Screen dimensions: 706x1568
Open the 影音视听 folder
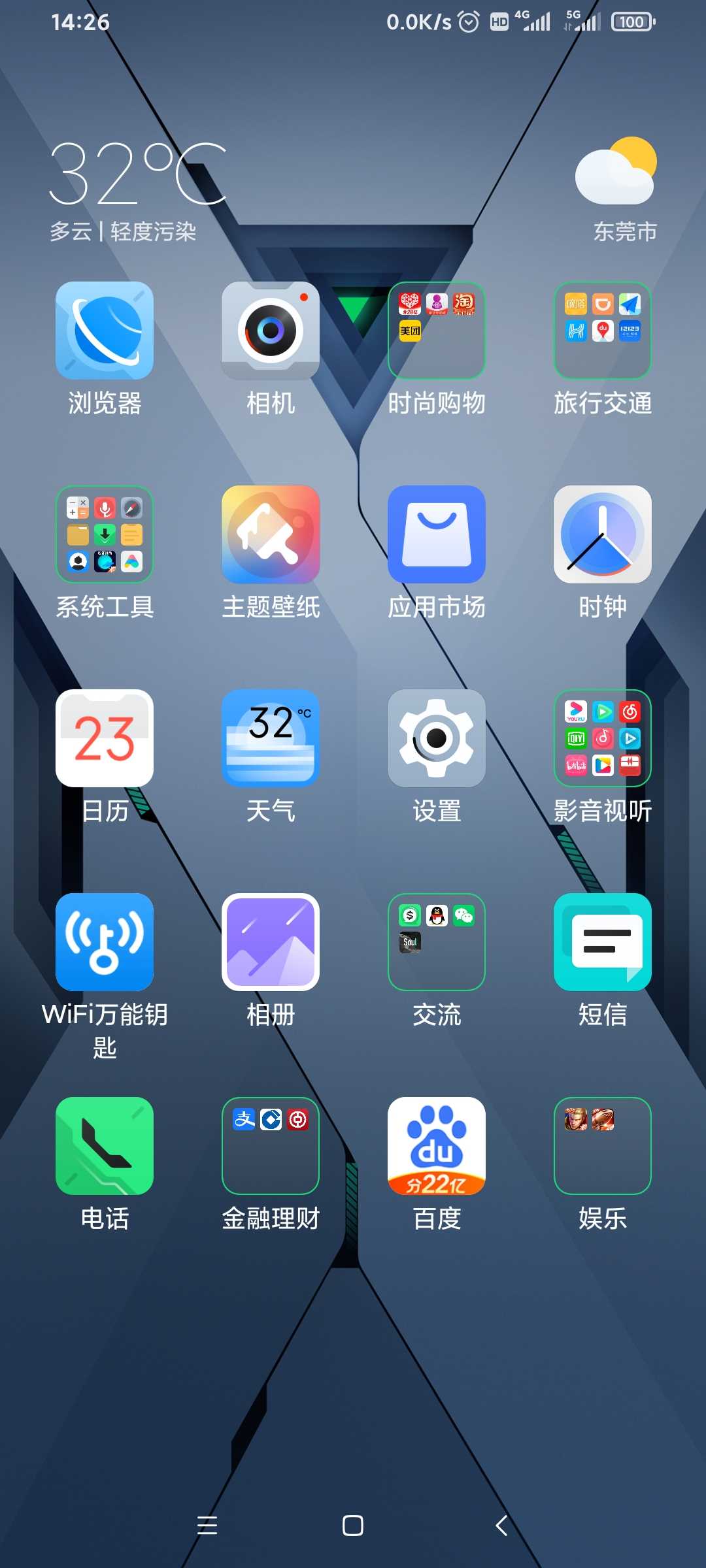[603, 738]
